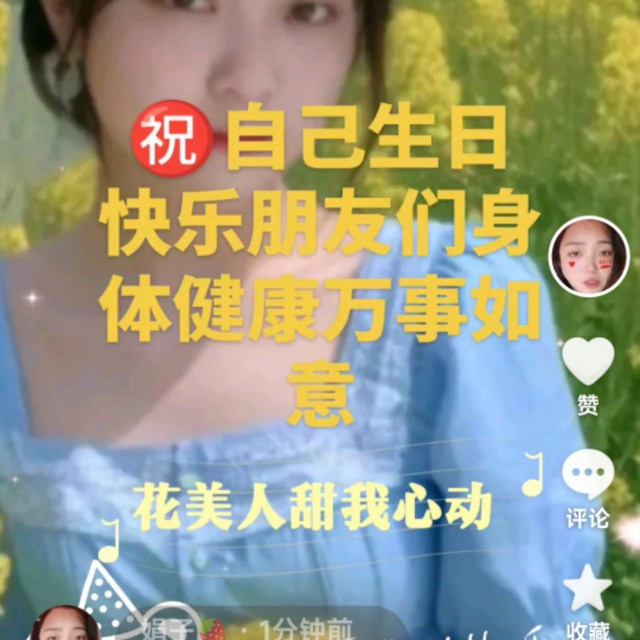The height and width of the screenshot is (640, 640).
Task: Open the creator's round profile avatar
Action: (x=589, y=256)
